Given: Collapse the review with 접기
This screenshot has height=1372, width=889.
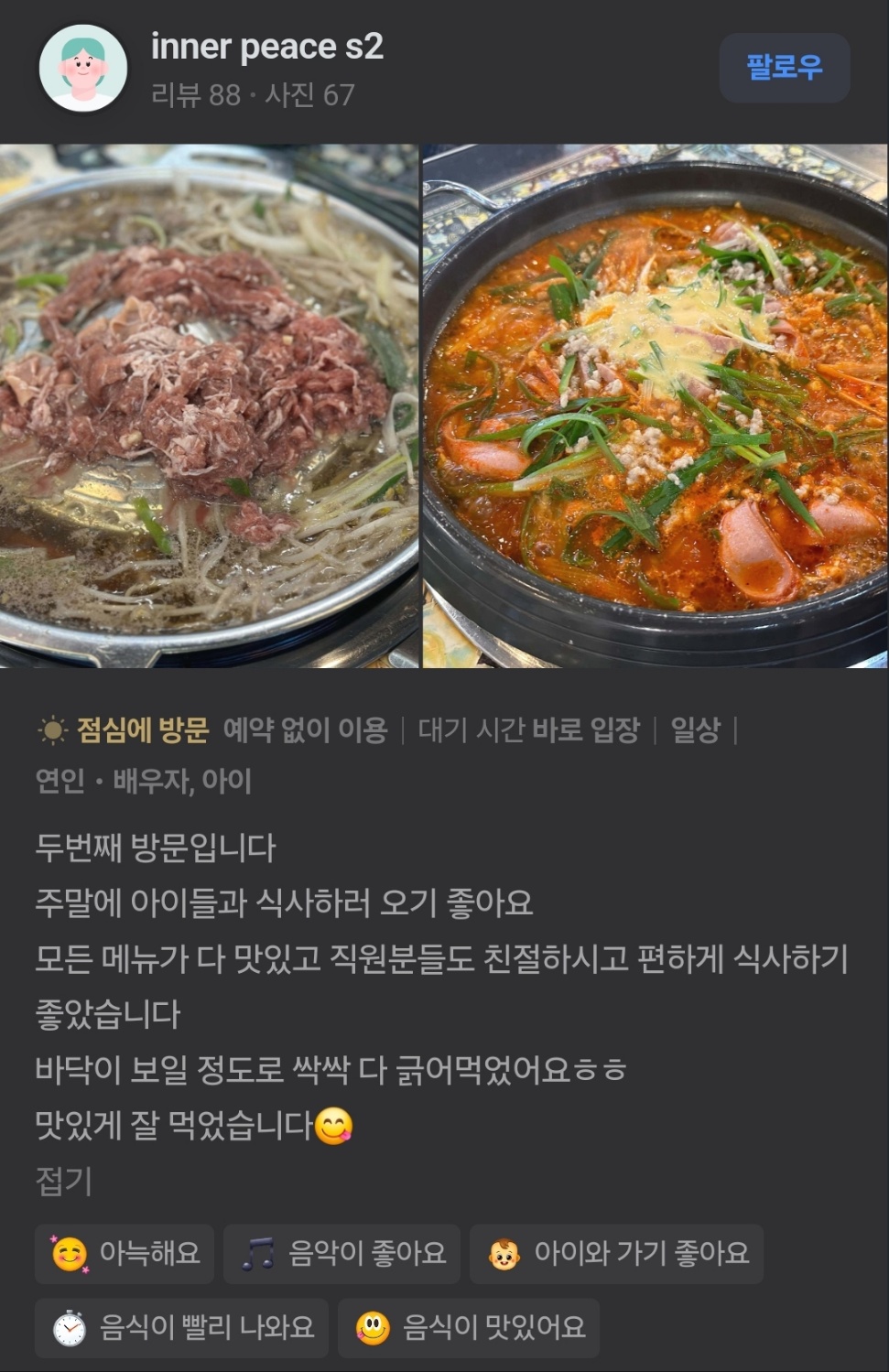Looking at the screenshot, I should 63,1181.
